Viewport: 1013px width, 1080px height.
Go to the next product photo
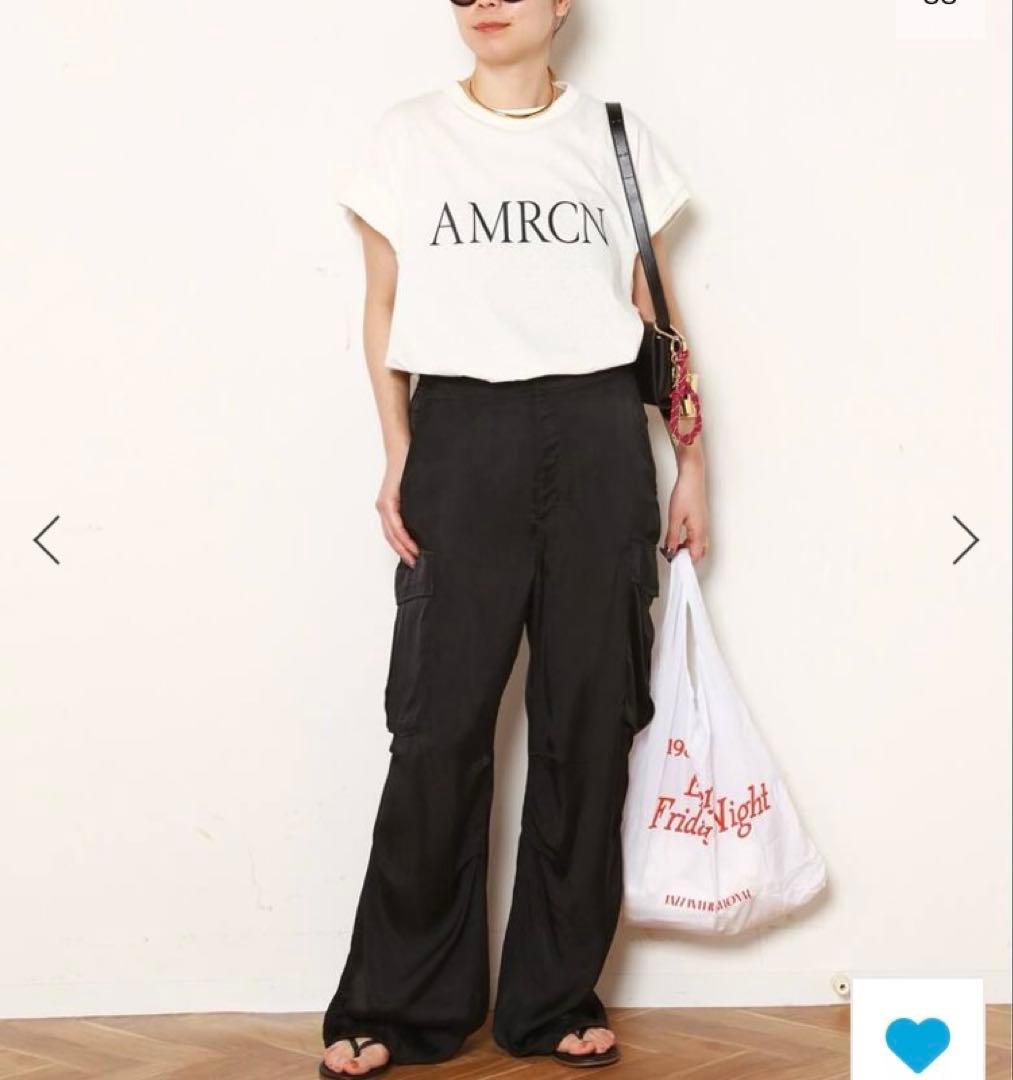[964, 540]
